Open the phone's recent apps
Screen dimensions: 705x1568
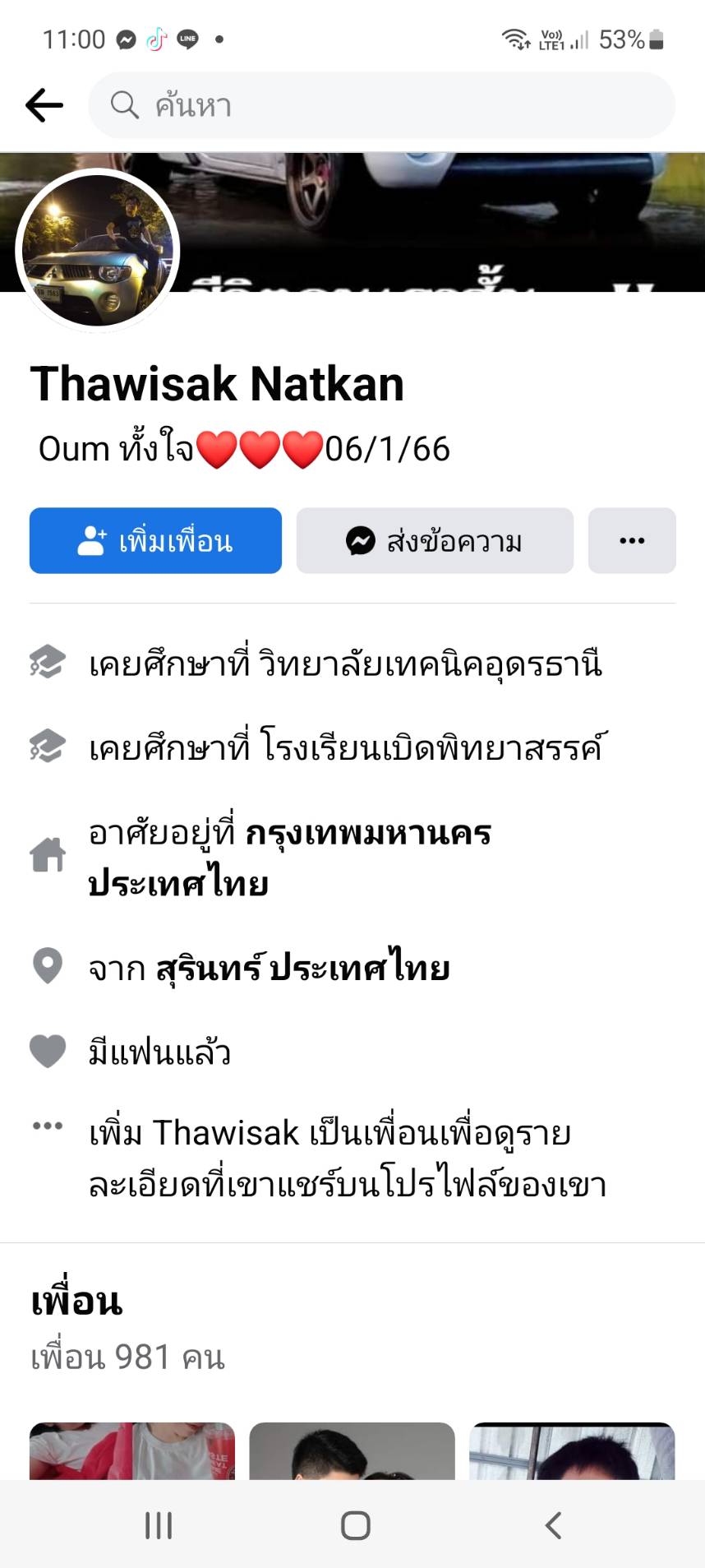click(159, 1525)
